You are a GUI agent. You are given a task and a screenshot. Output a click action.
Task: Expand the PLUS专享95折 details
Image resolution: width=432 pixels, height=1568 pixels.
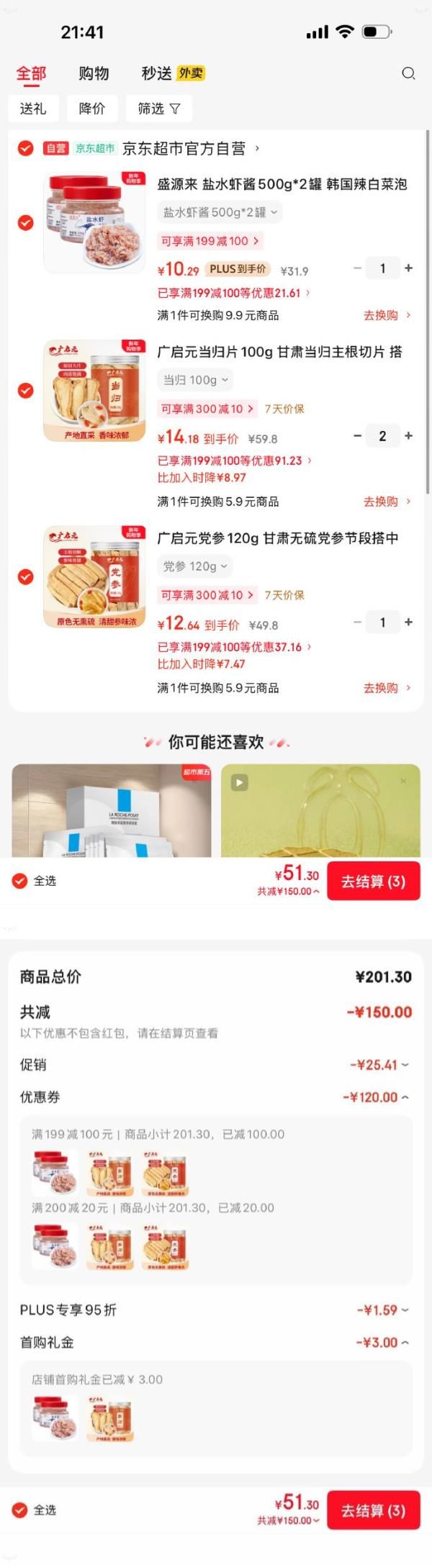click(x=382, y=1310)
